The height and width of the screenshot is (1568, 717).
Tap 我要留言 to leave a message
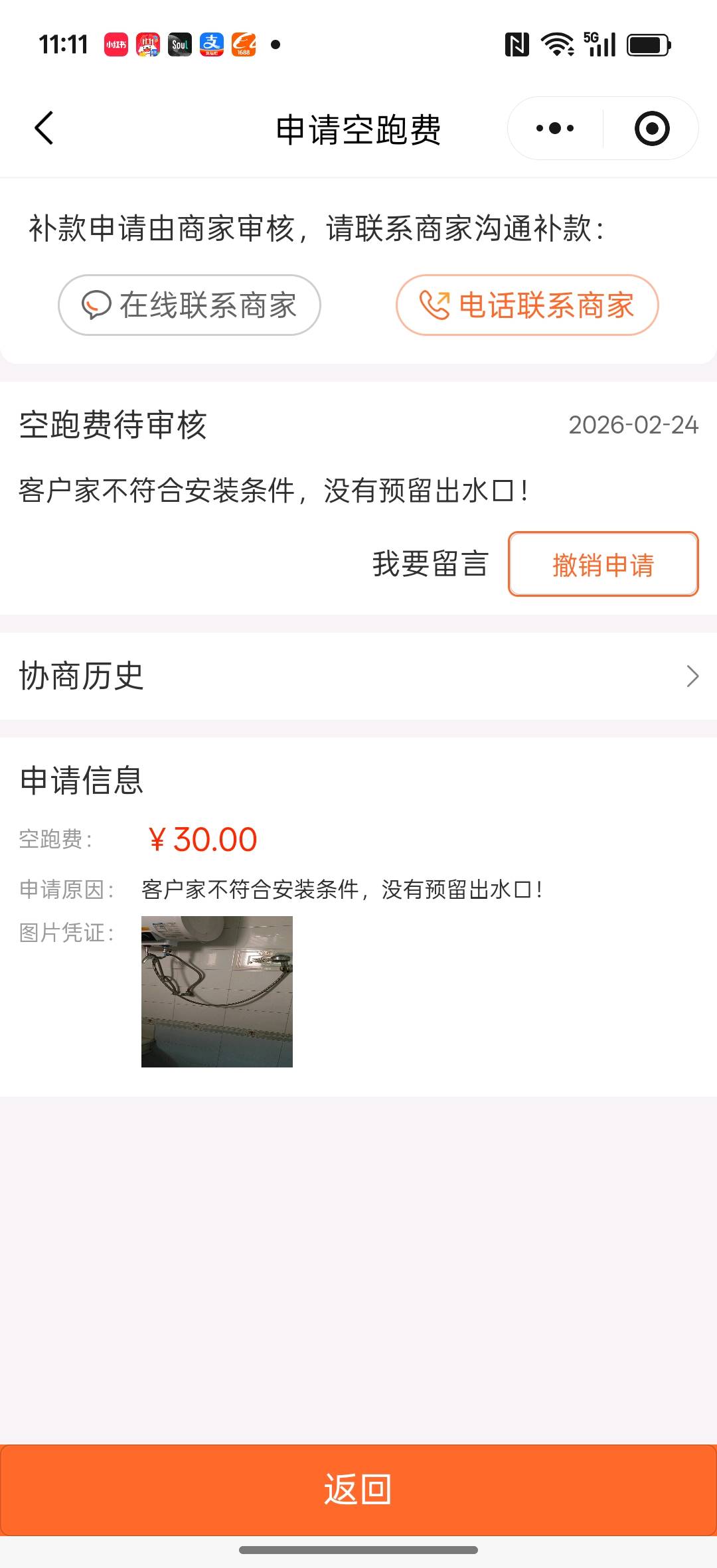(430, 565)
